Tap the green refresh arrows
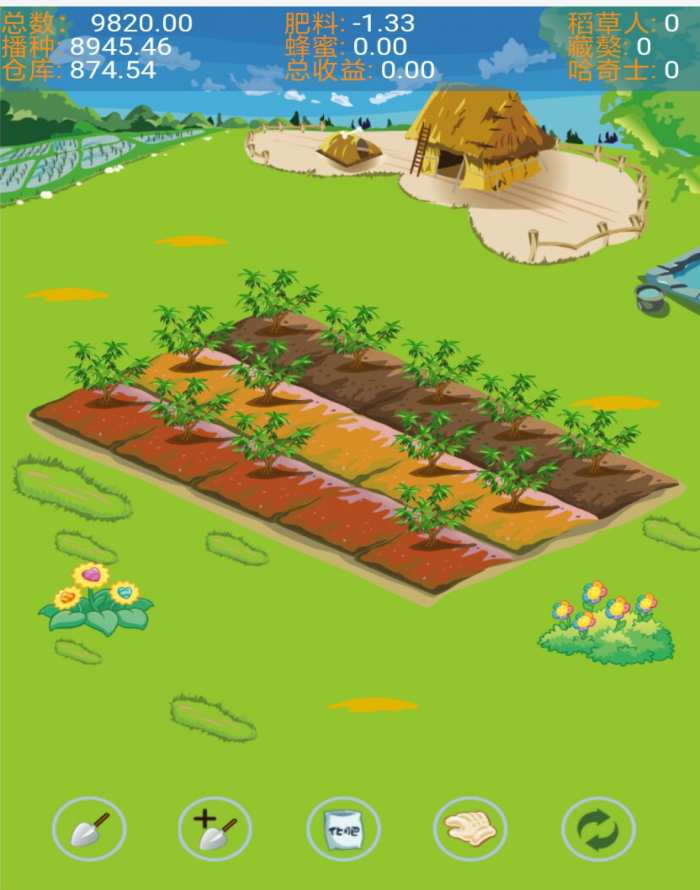This screenshot has height=890, width=700. [597, 829]
